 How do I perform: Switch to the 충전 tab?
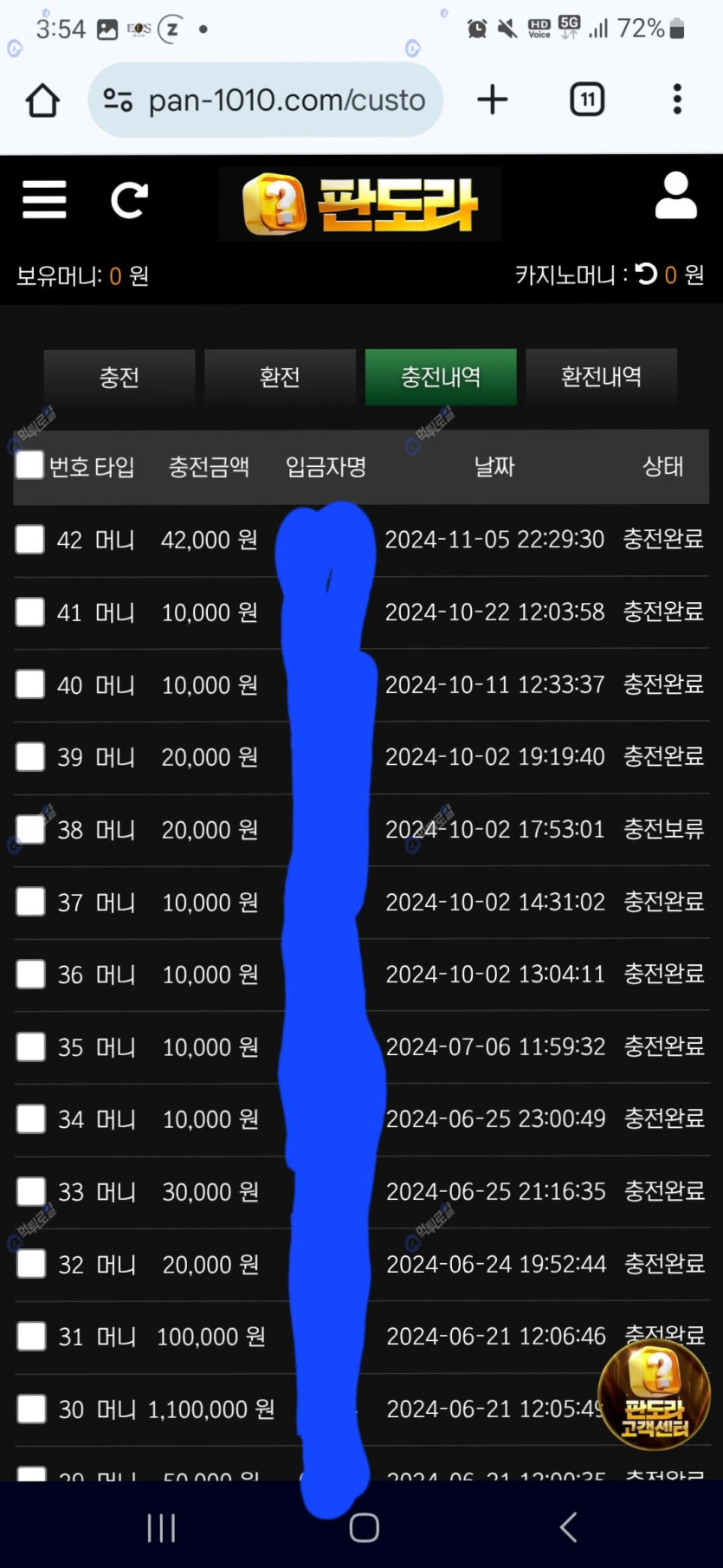(x=119, y=377)
